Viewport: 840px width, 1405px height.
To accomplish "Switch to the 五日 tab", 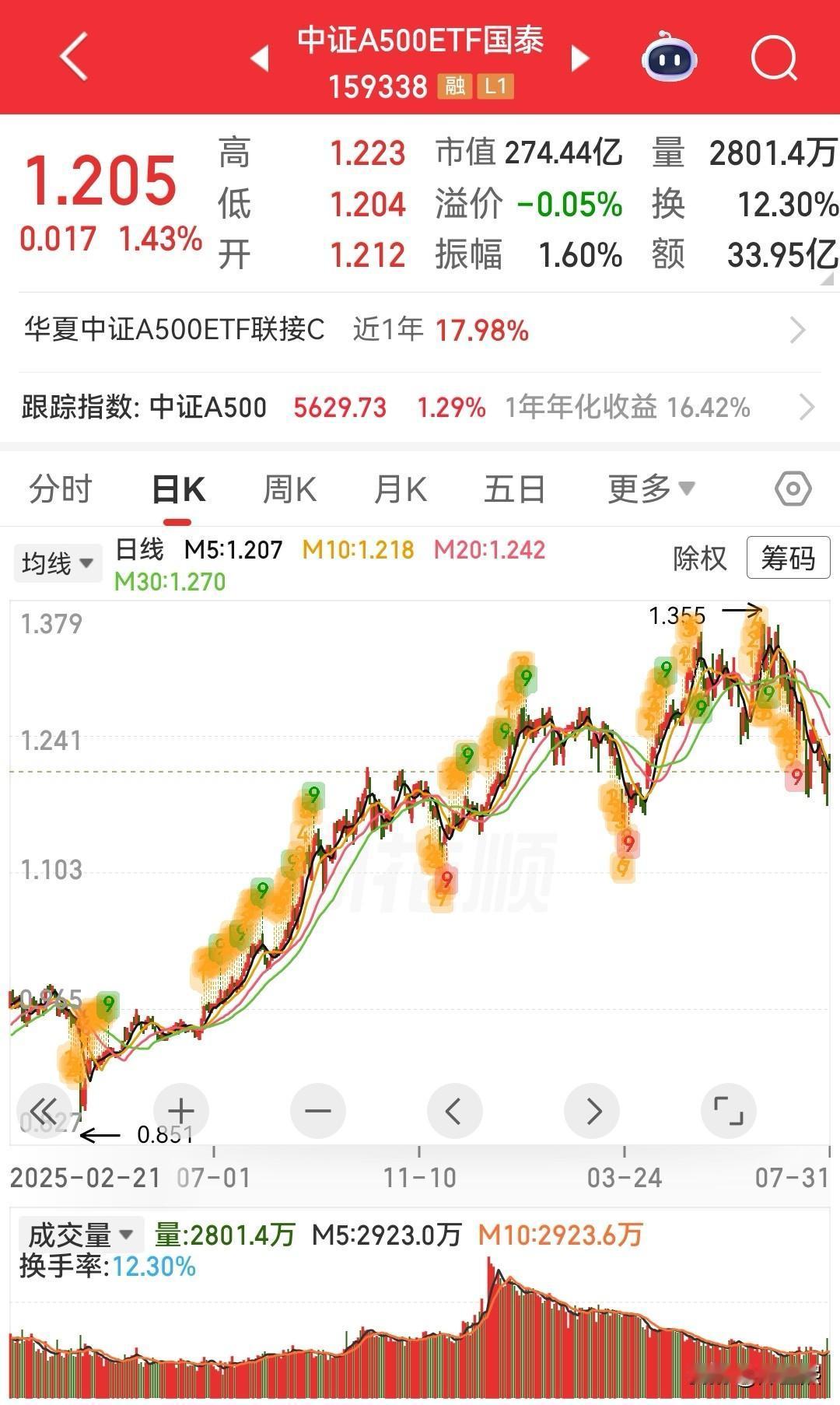I will point(514,490).
